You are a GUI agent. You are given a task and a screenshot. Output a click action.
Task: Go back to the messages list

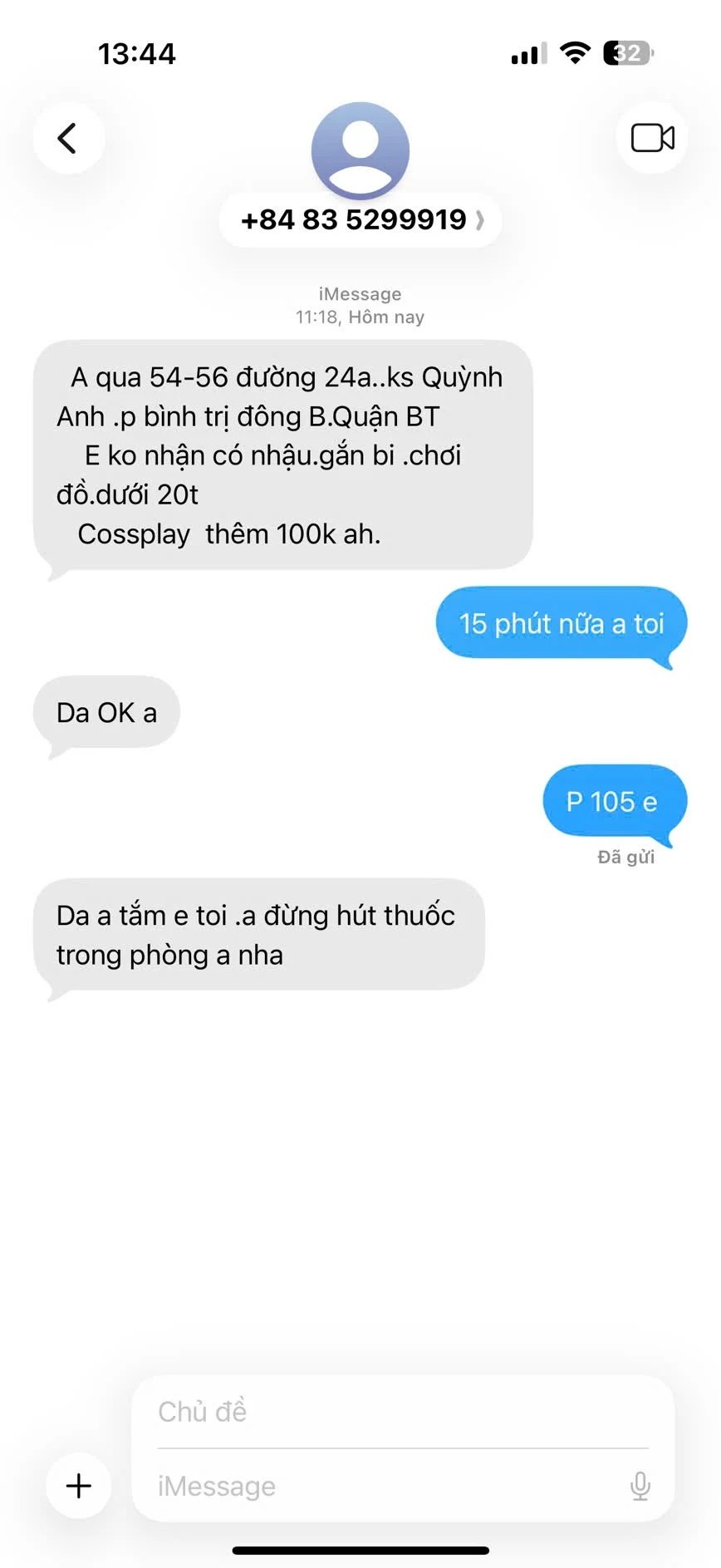[x=68, y=138]
